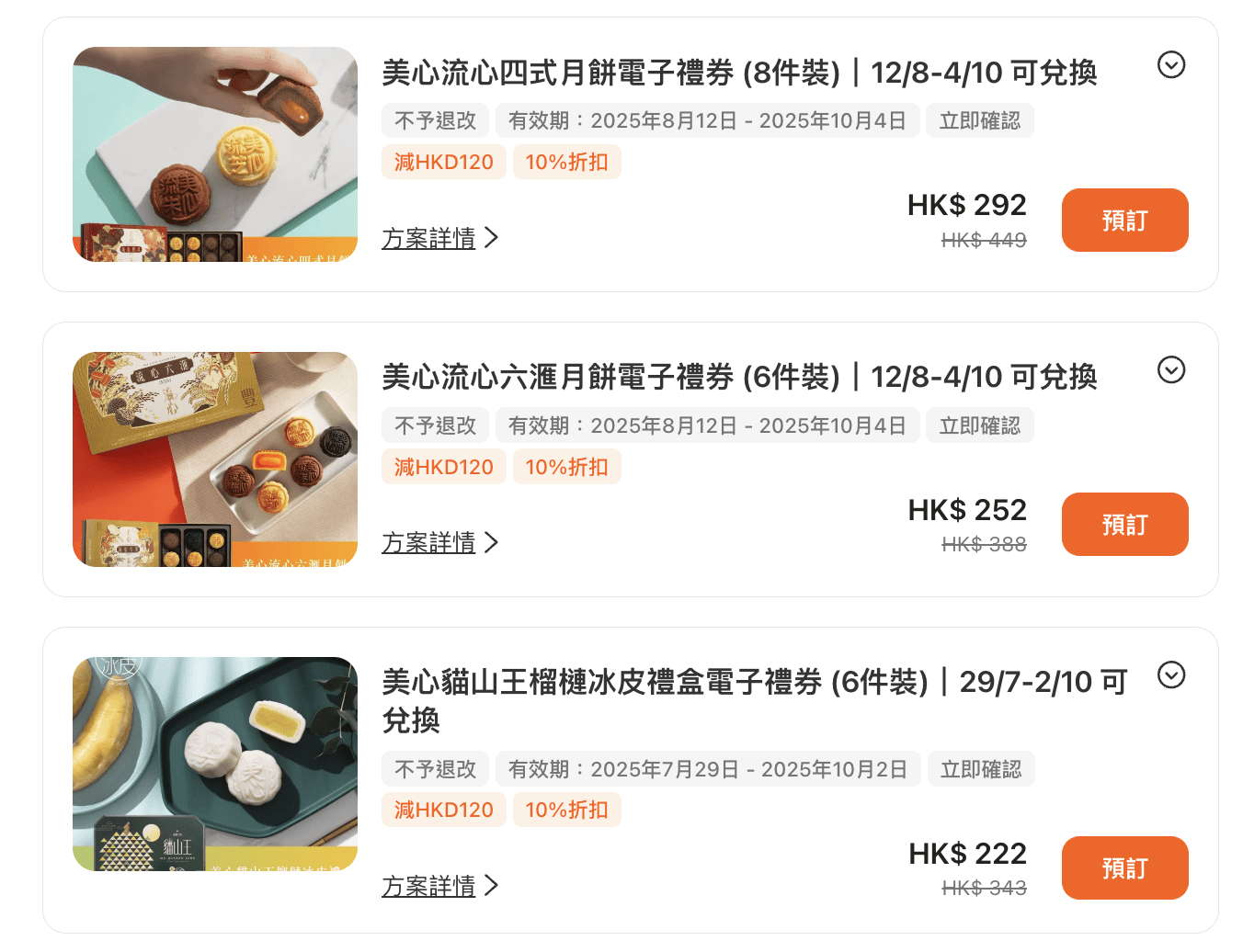Open the 美心貓山王榴槤冰皮禮盒 product image
Viewport: 1243px width, 952px height.
coord(215,765)
